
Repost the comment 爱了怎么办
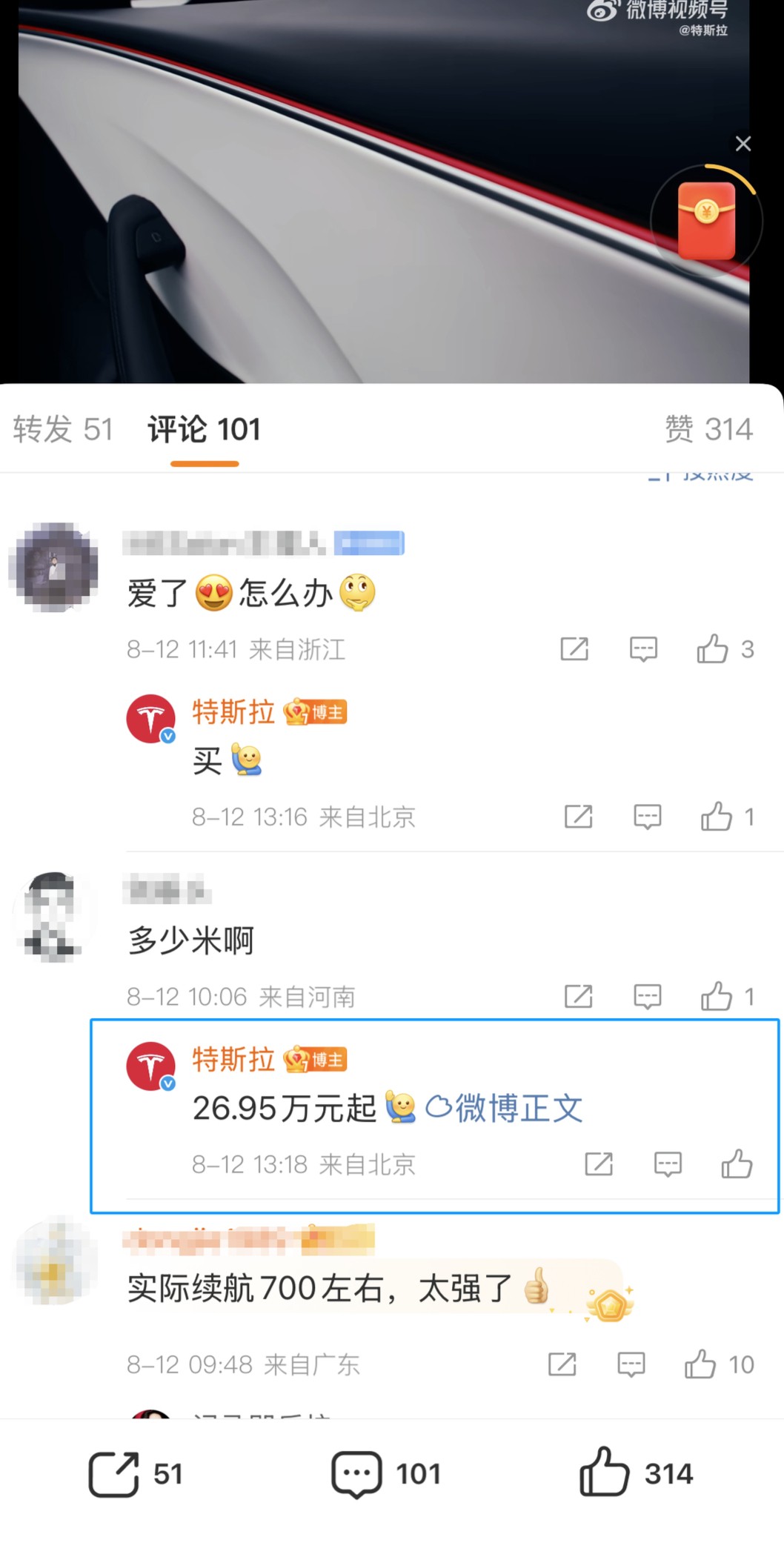pos(574,649)
